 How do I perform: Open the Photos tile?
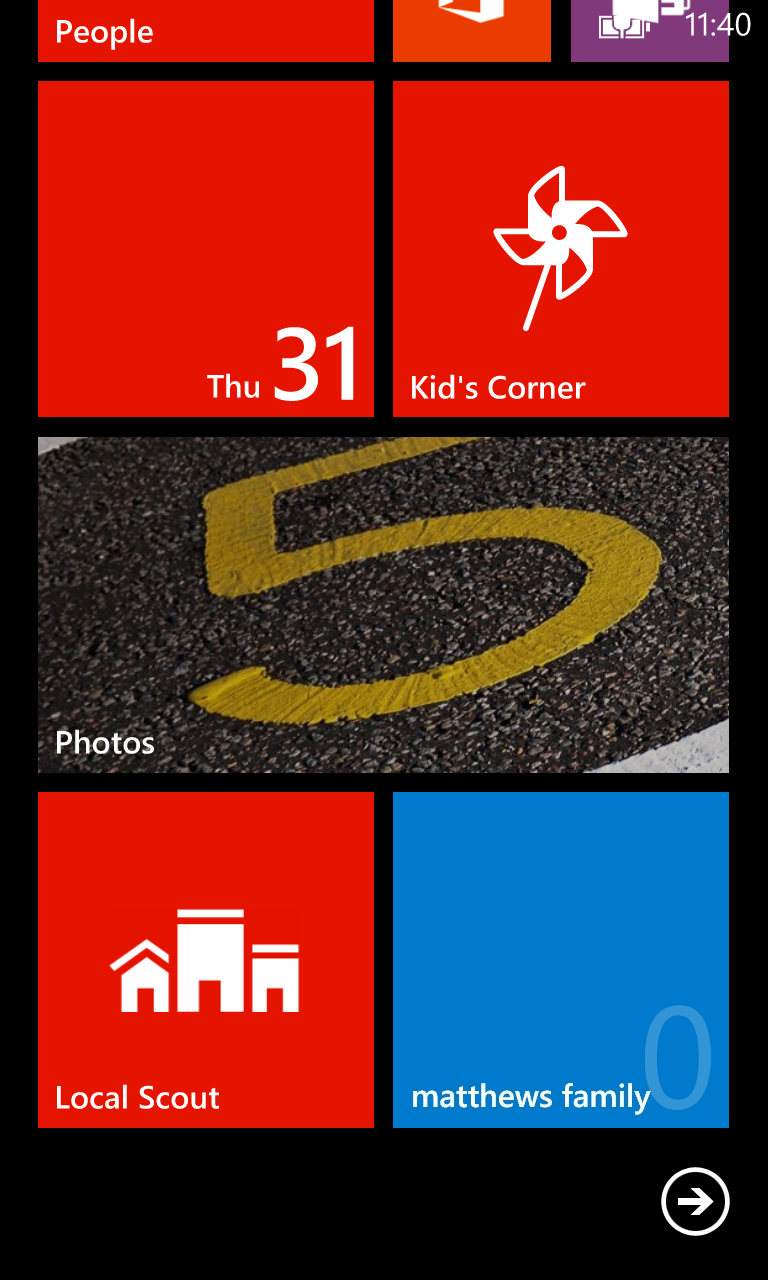point(383,605)
